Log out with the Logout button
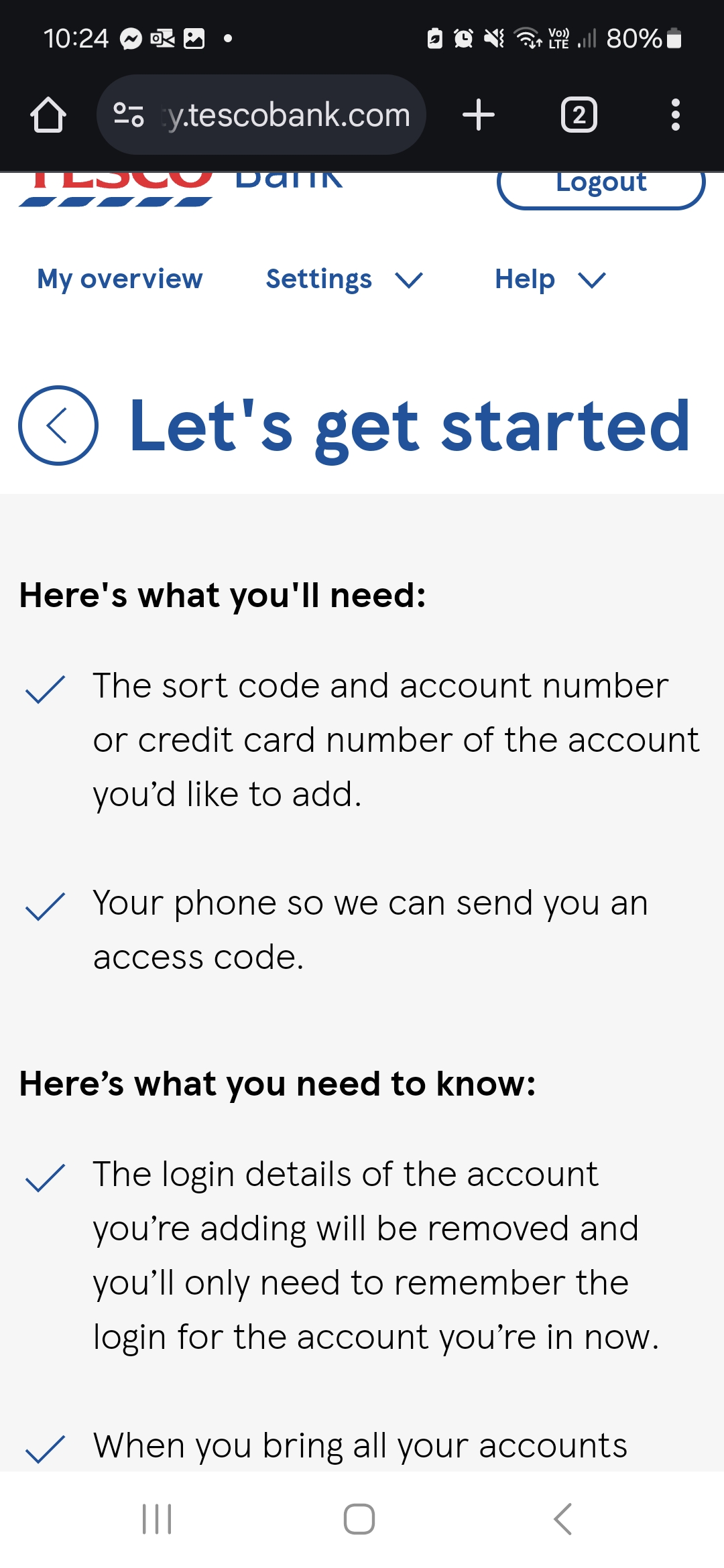 tap(601, 185)
